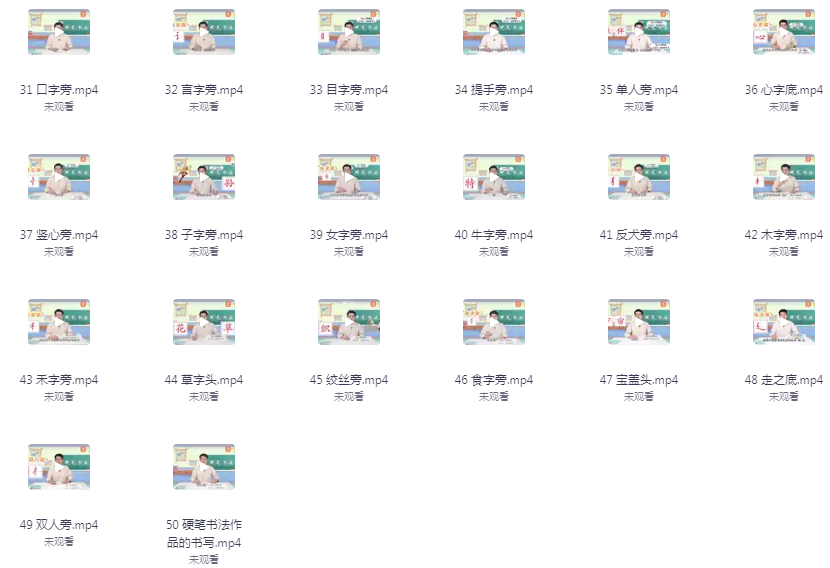
Task: Play 50 硬笔书法作品的书写.mp4
Action: (x=204, y=467)
